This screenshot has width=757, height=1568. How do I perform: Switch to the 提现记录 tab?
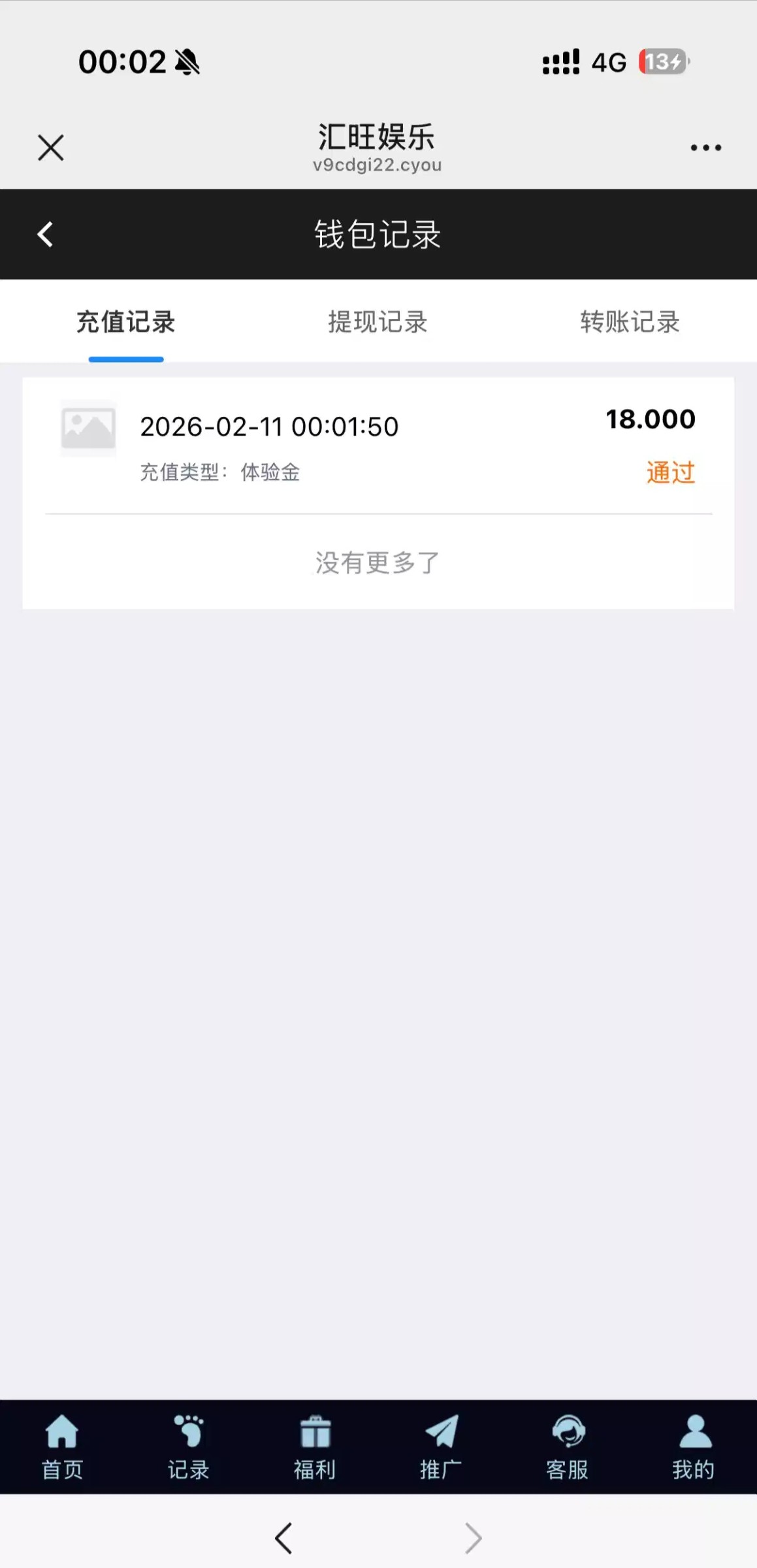pos(378,322)
